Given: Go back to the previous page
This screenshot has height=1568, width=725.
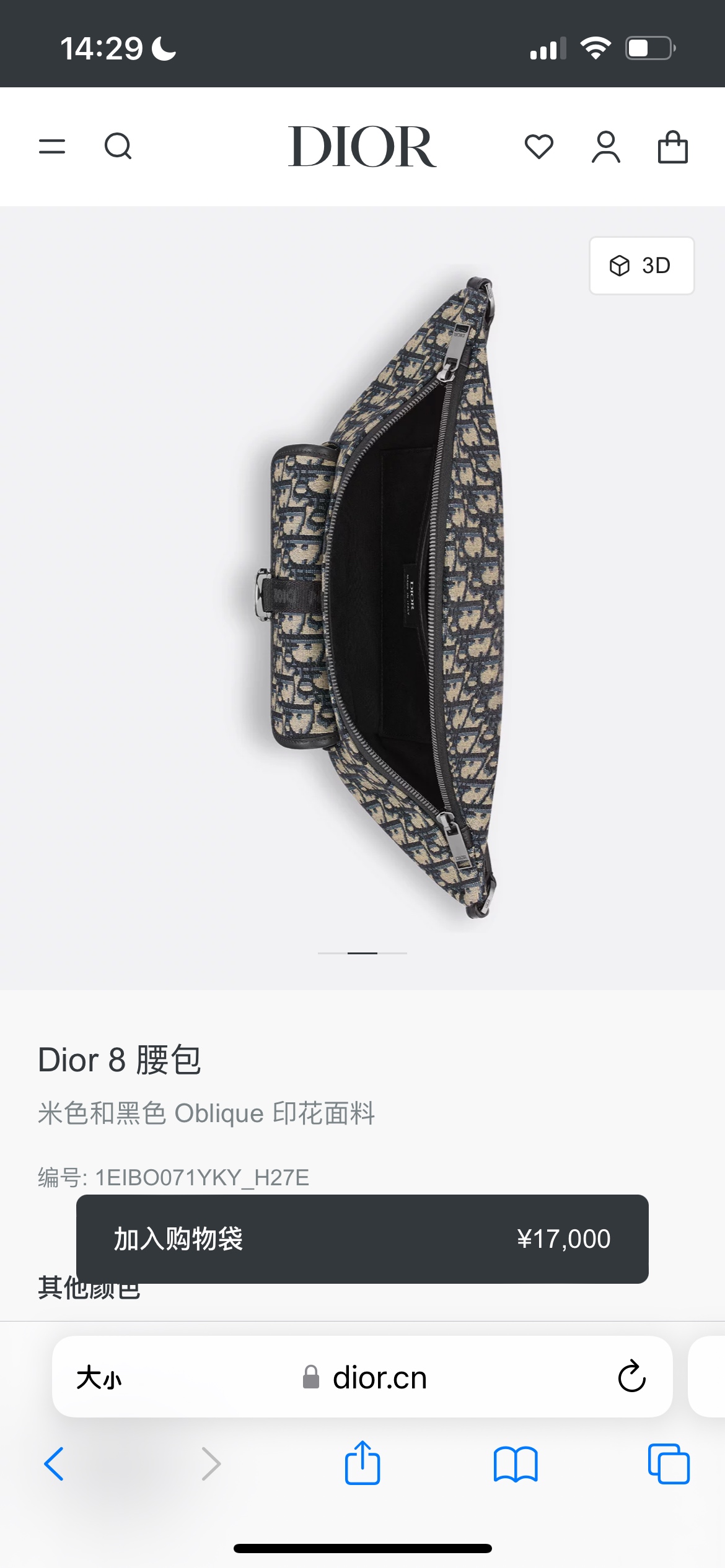Looking at the screenshot, I should [55, 1464].
